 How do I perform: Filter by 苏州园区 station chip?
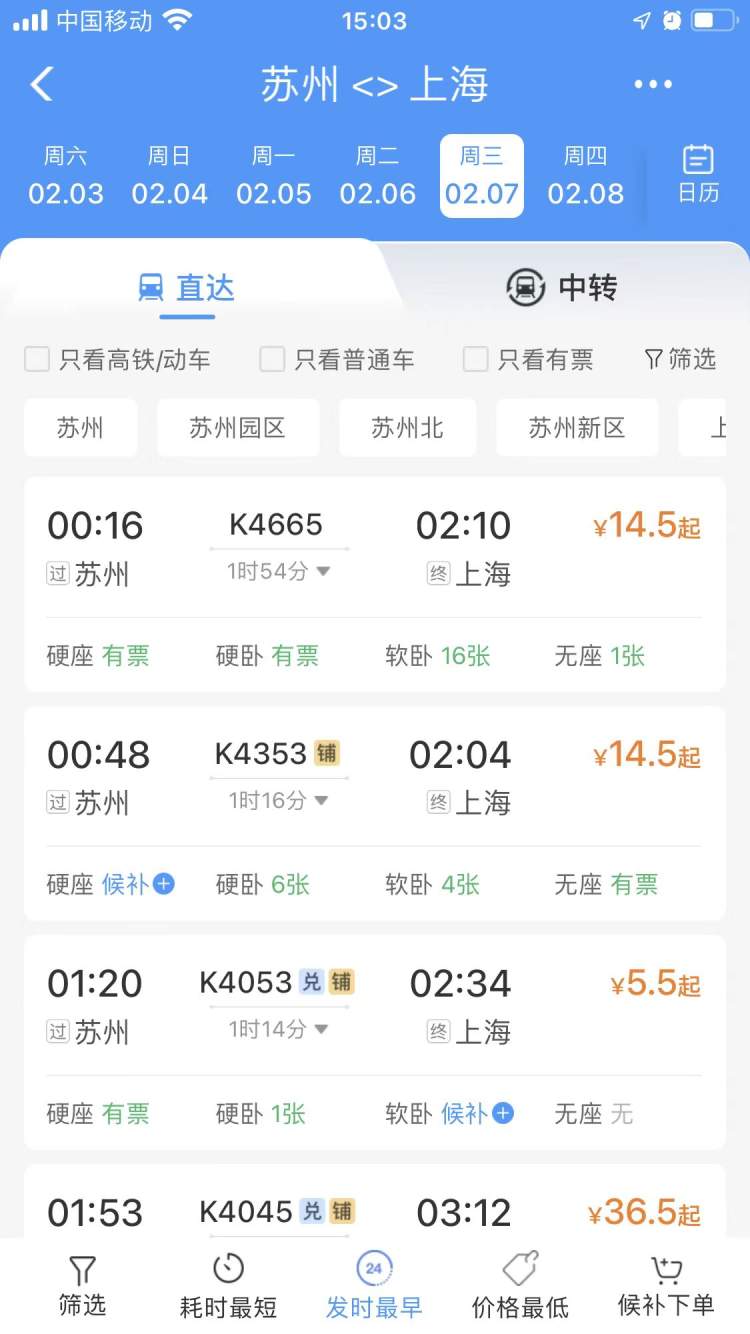(238, 428)
